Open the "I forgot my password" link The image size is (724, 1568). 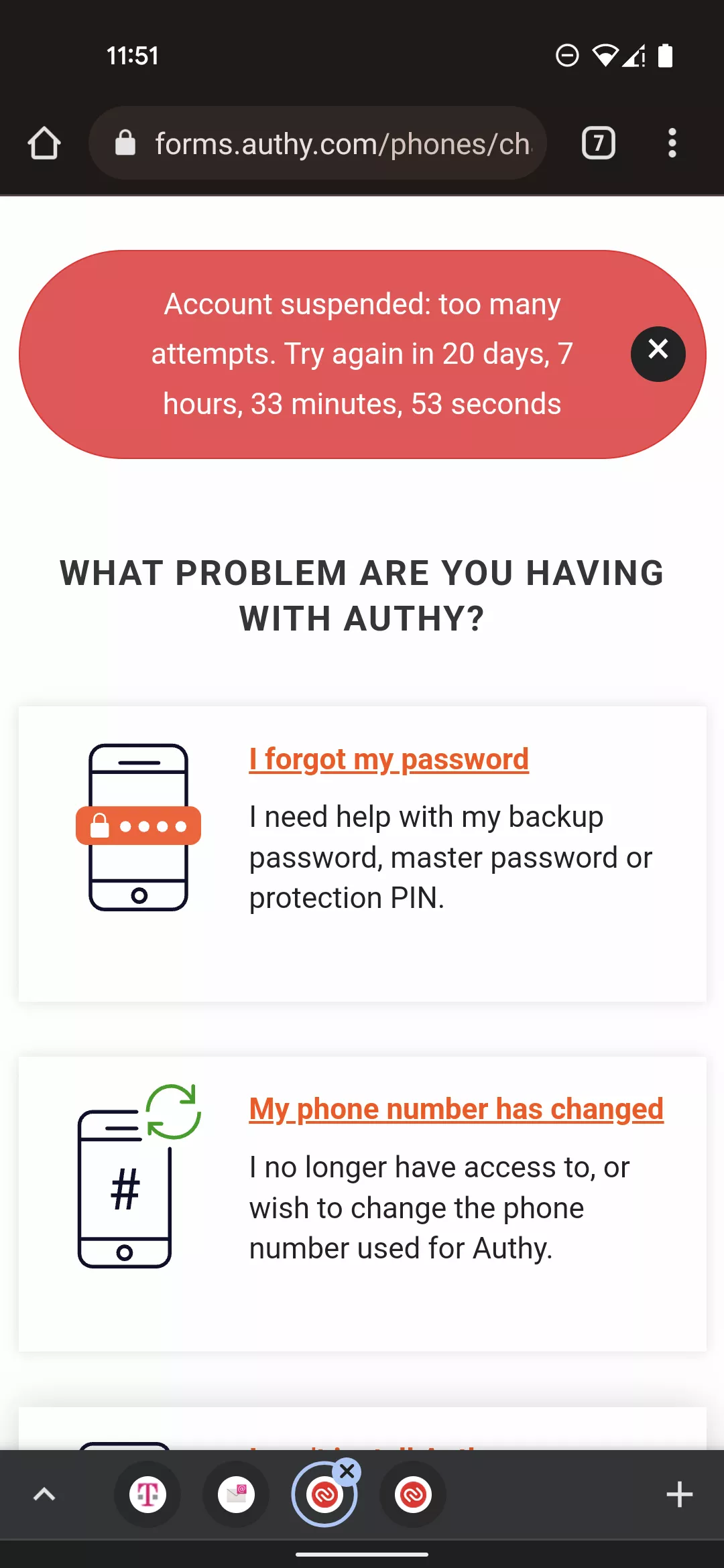pyautogui.click(x=389, y=759)
